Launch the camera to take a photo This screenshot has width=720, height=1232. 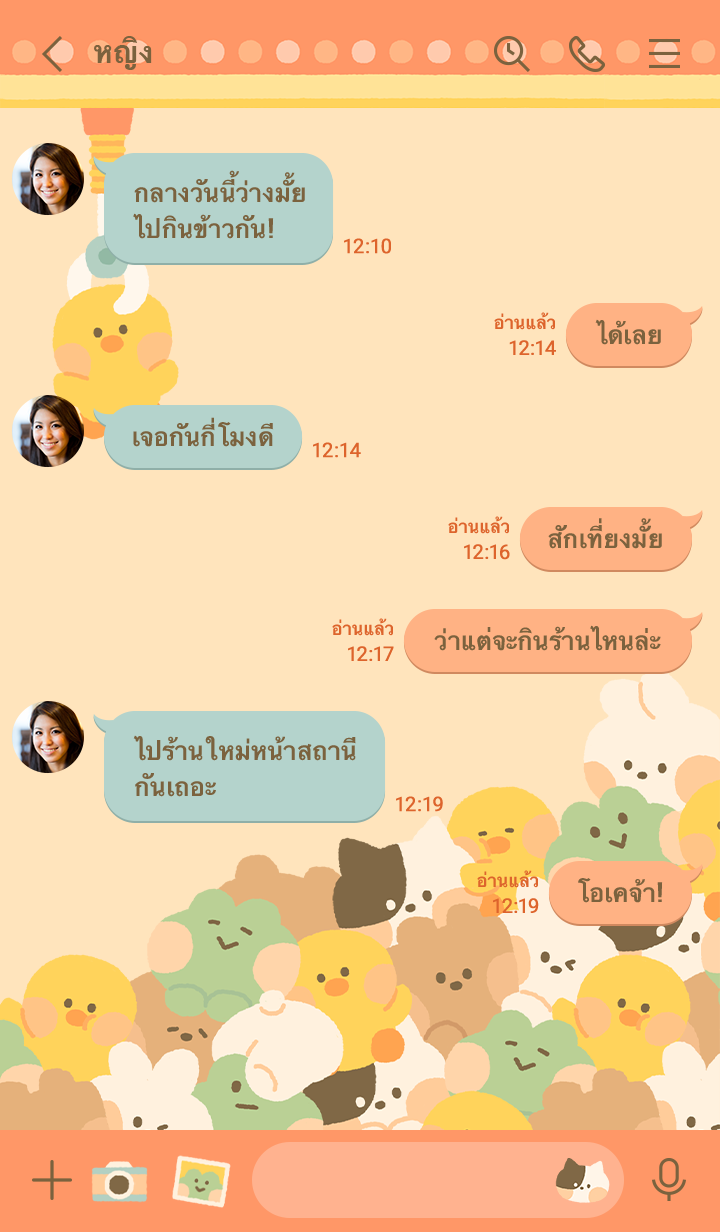click(120, 1181)
